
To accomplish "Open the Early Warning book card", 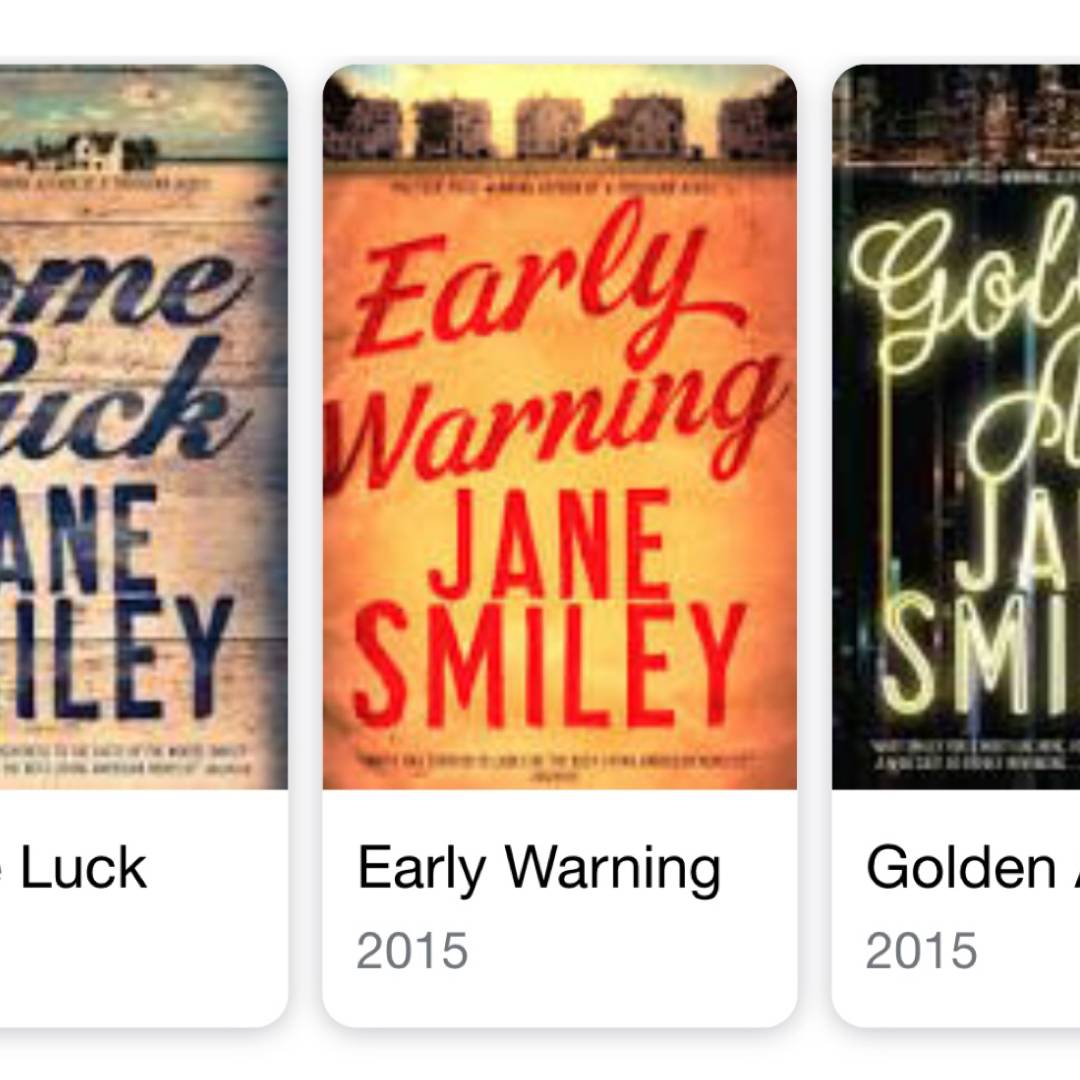I will [x=559, y=545].
